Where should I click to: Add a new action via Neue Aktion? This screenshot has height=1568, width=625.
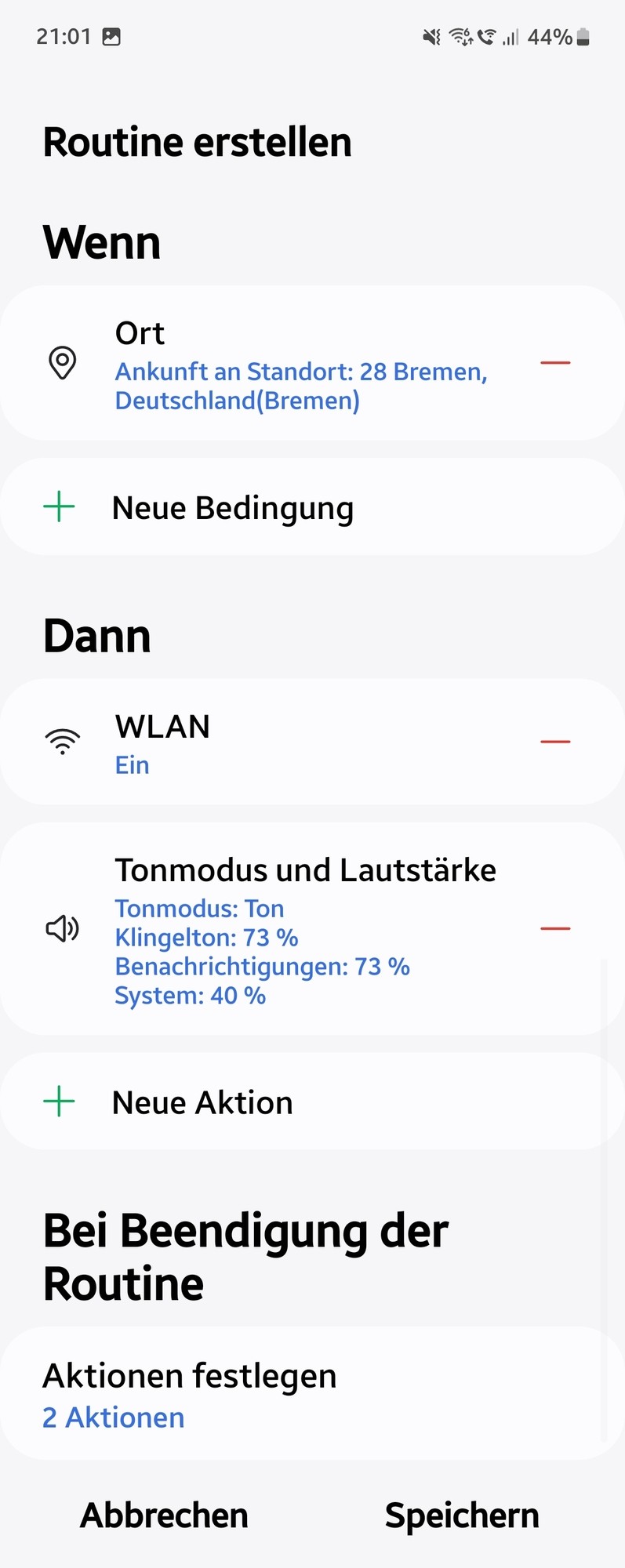202,1102
